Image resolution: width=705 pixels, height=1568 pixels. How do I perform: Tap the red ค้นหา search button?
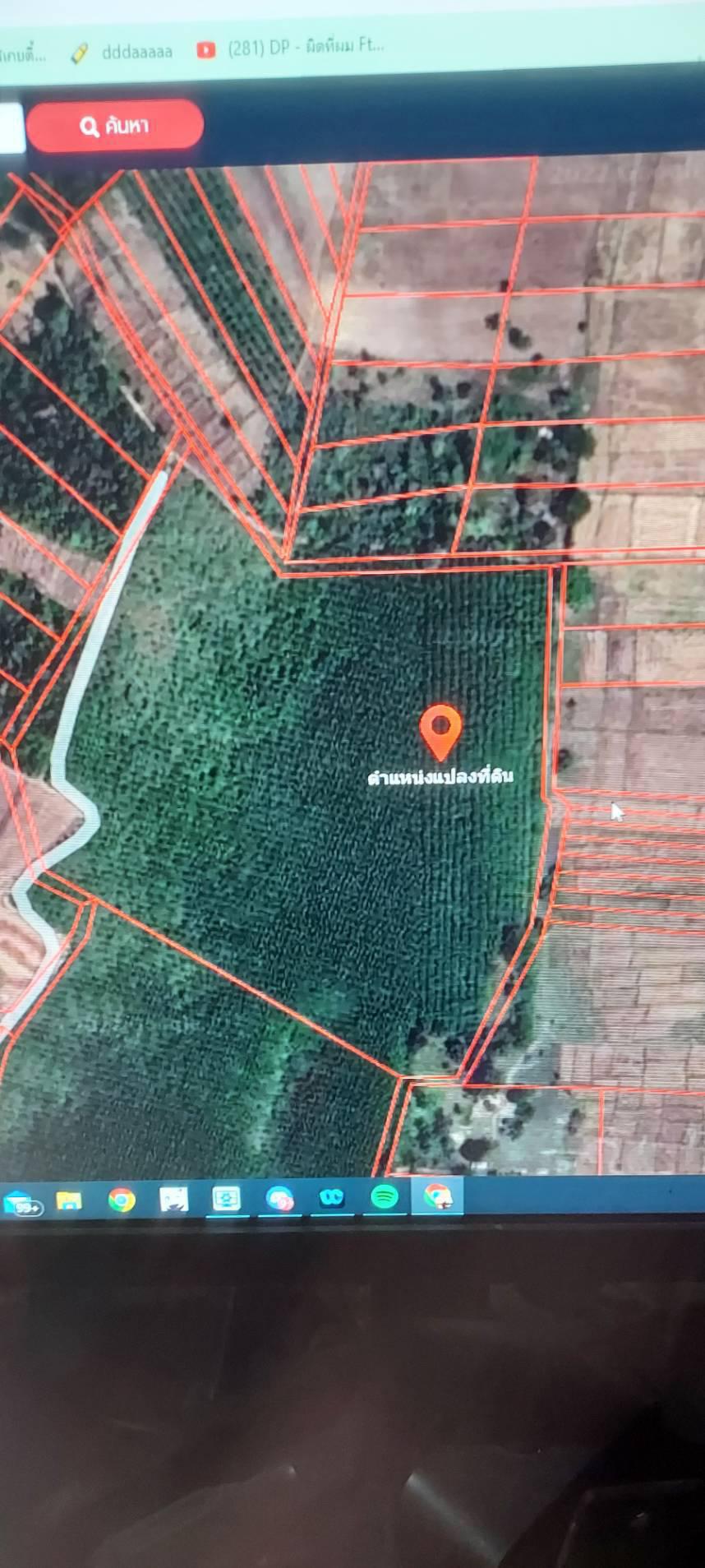[114, 126]
